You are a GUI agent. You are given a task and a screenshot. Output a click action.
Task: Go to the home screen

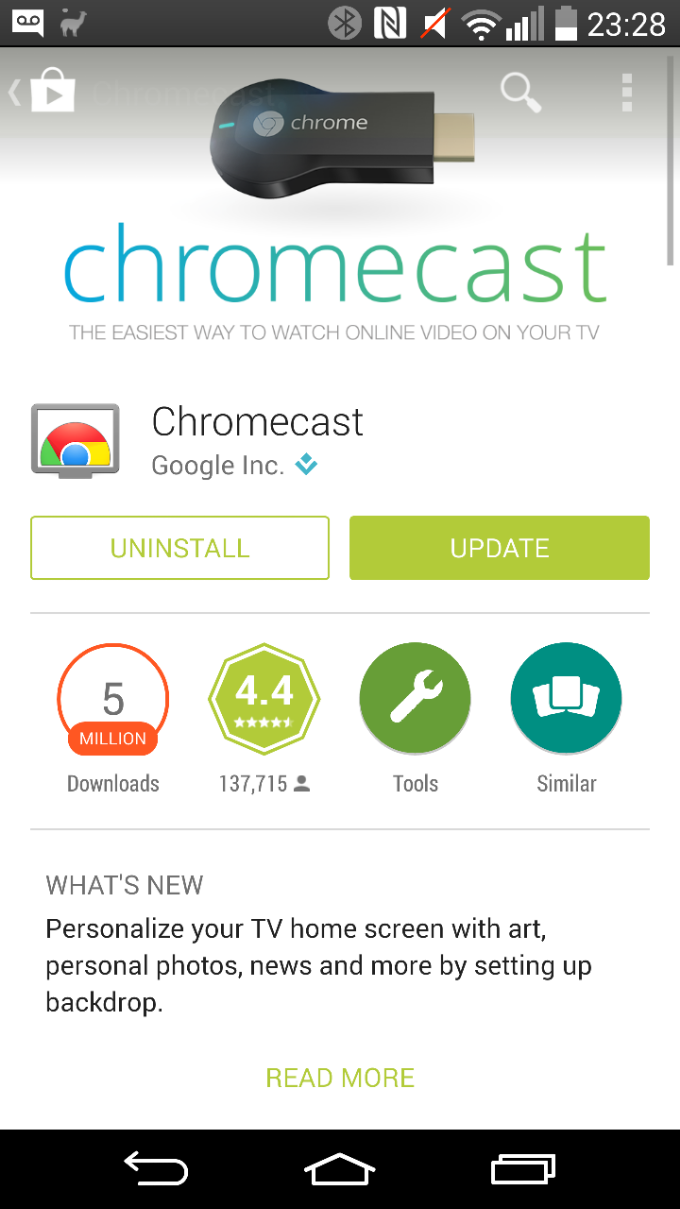point(340,1168)
